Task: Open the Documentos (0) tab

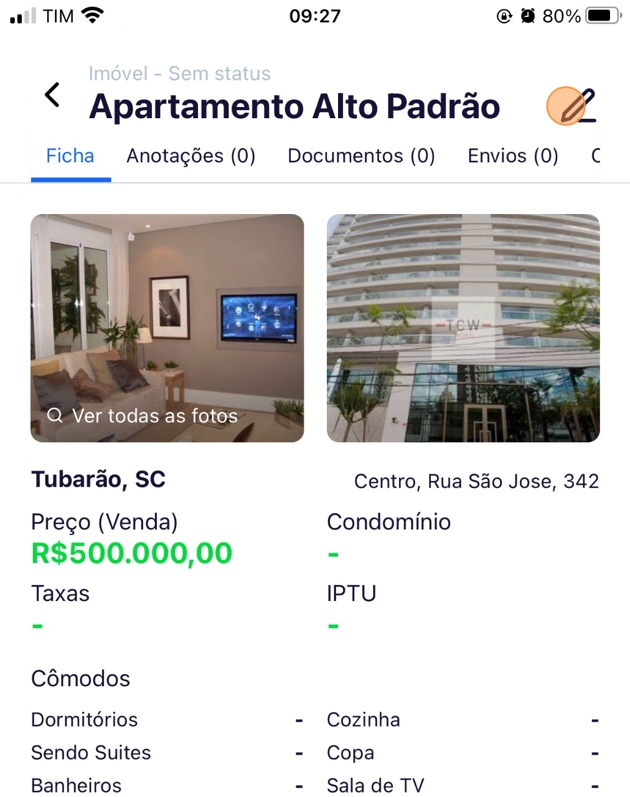Action: tap(361, 156)
